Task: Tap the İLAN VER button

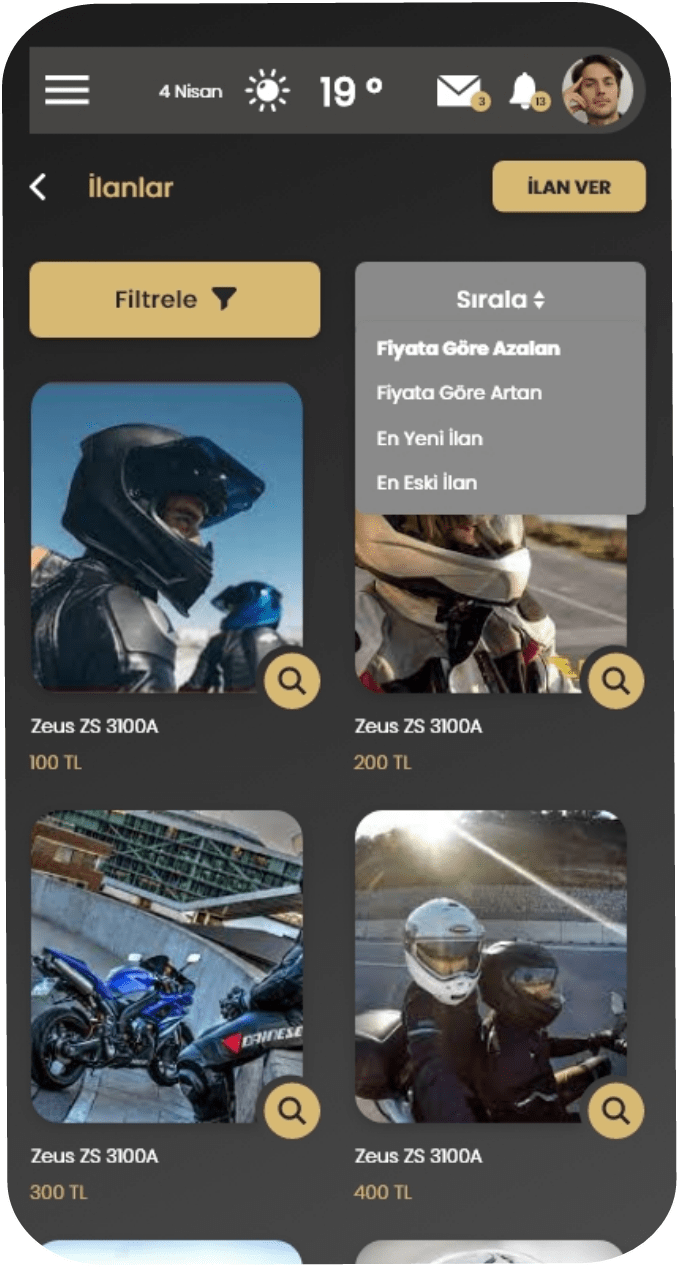Action: 569,187
